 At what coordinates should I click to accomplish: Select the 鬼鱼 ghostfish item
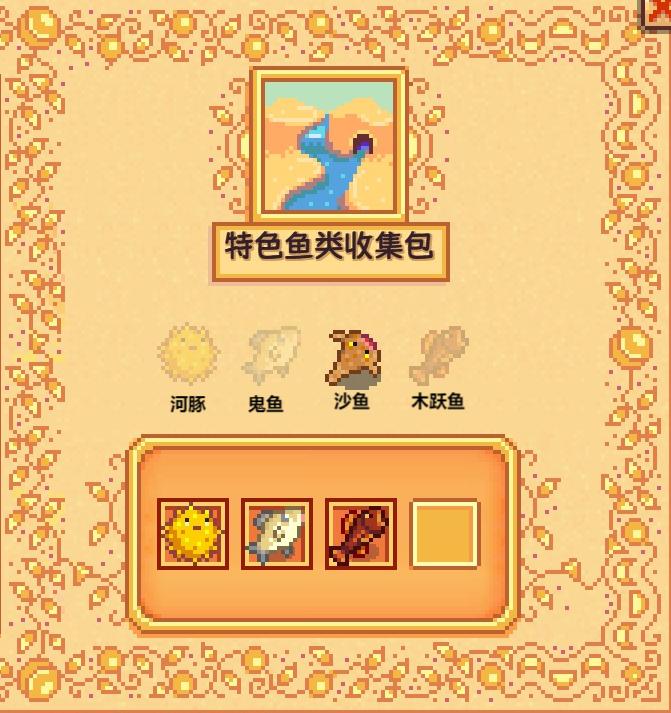point(269,353)
